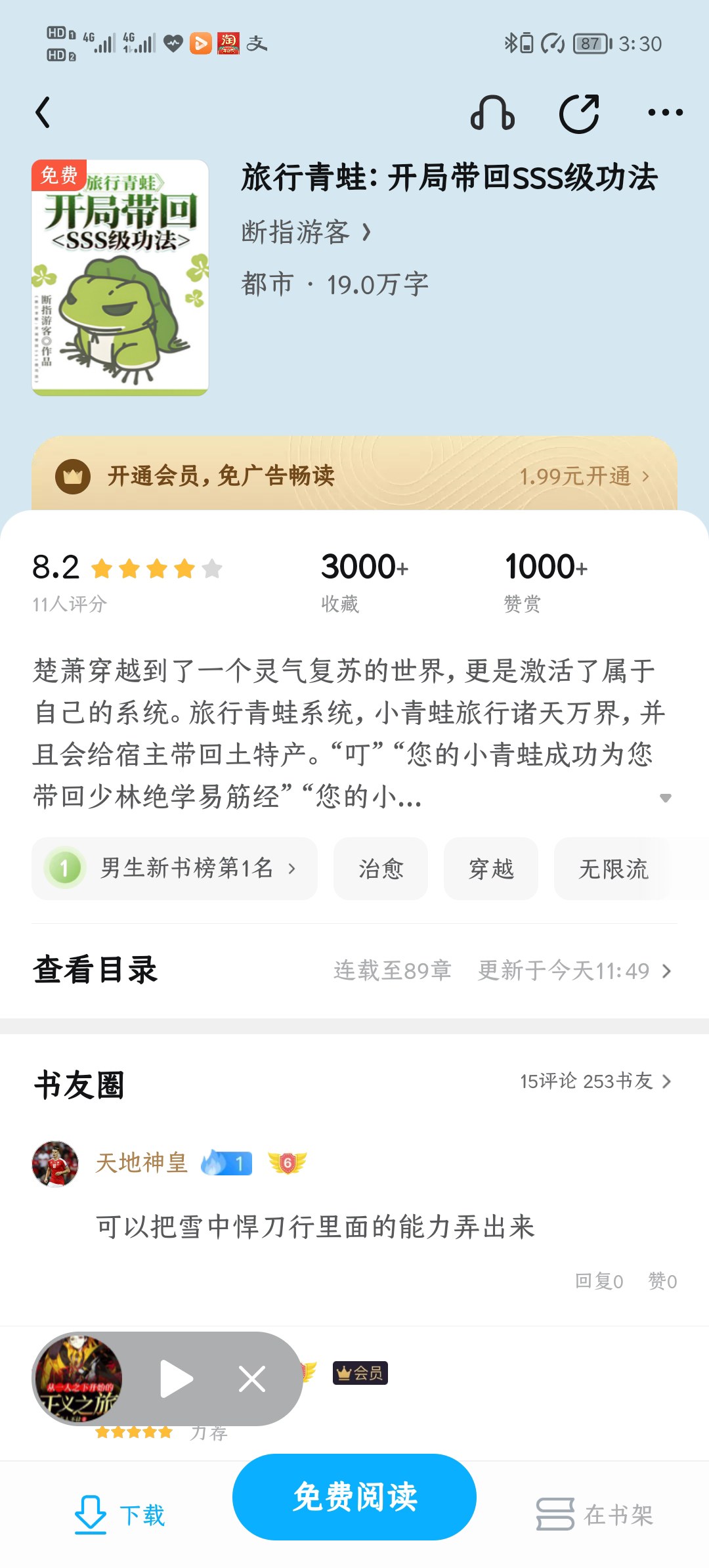Select the 穿越 tag
The width and height of the screenshot is (709, 1568).
click(x=491, y=868)
